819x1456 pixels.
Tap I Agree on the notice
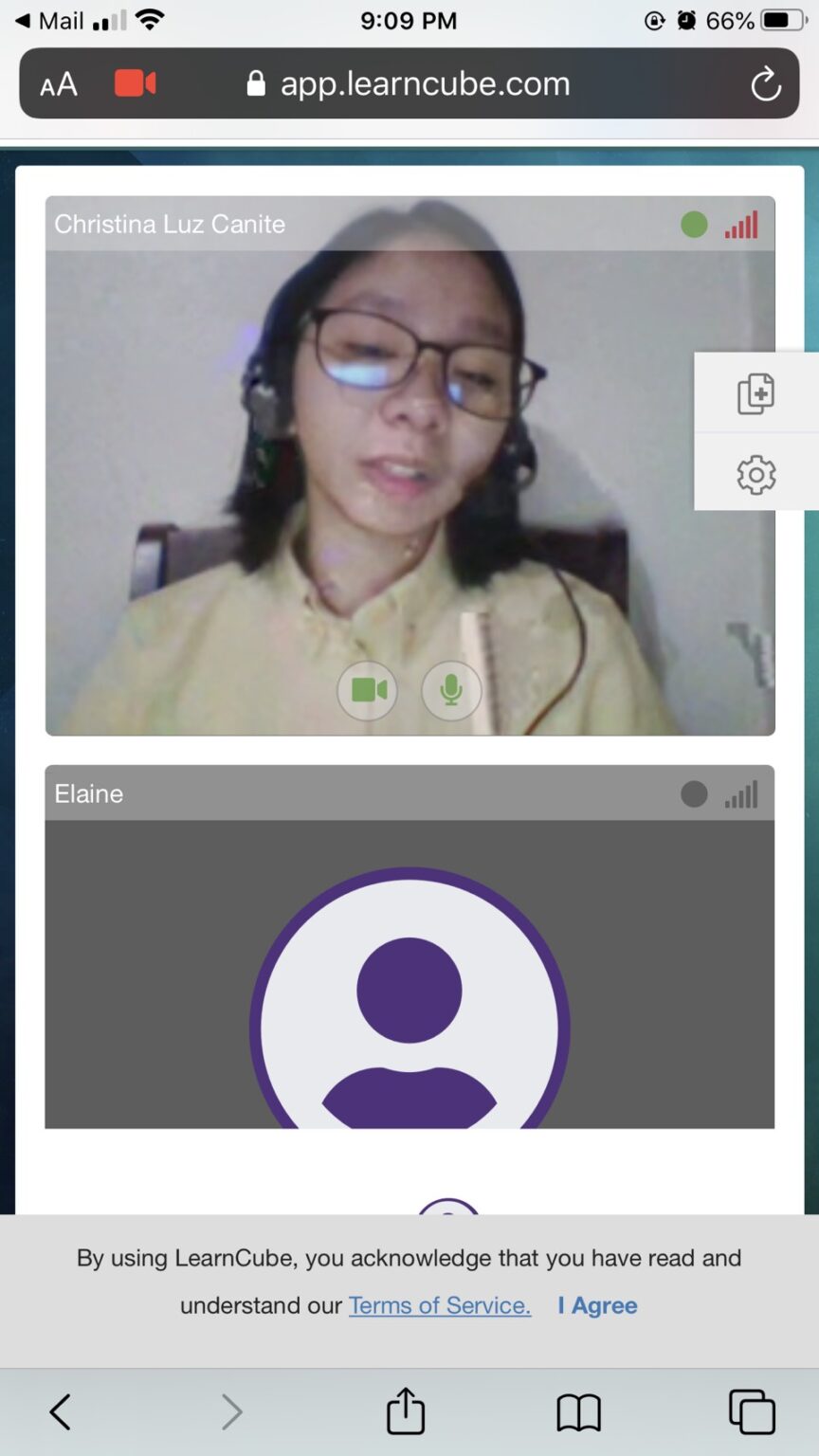coord(597,1305)
